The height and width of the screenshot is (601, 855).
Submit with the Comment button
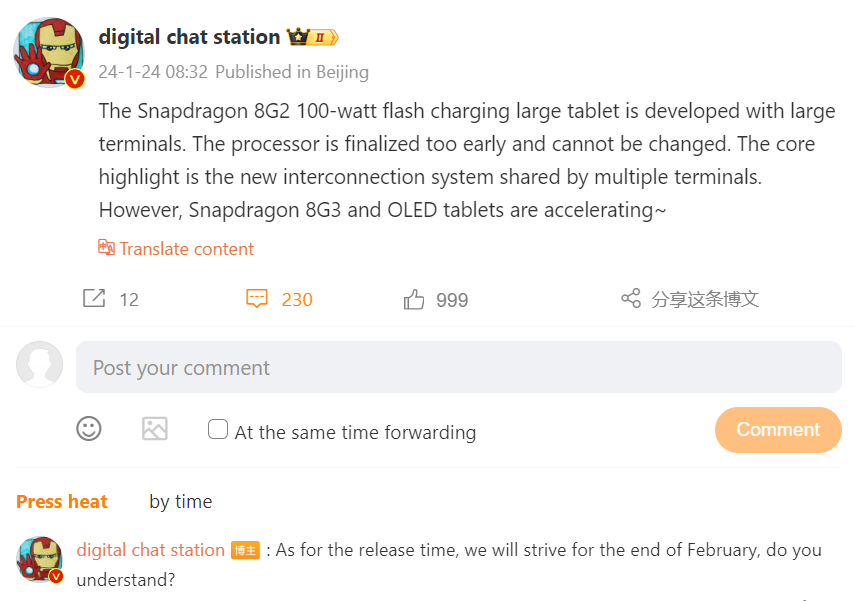click(777, 430)
